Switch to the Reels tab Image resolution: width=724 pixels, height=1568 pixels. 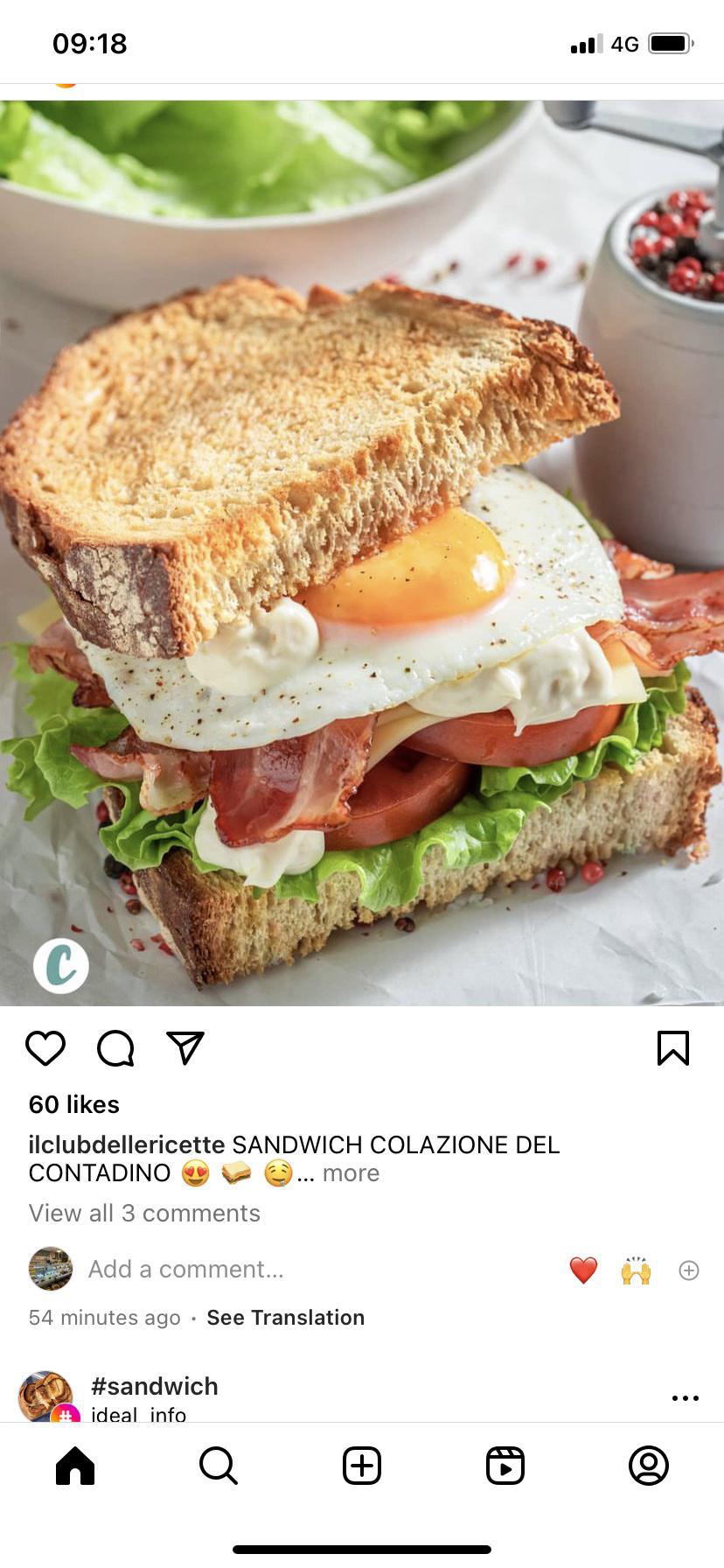pos(505,1466)
